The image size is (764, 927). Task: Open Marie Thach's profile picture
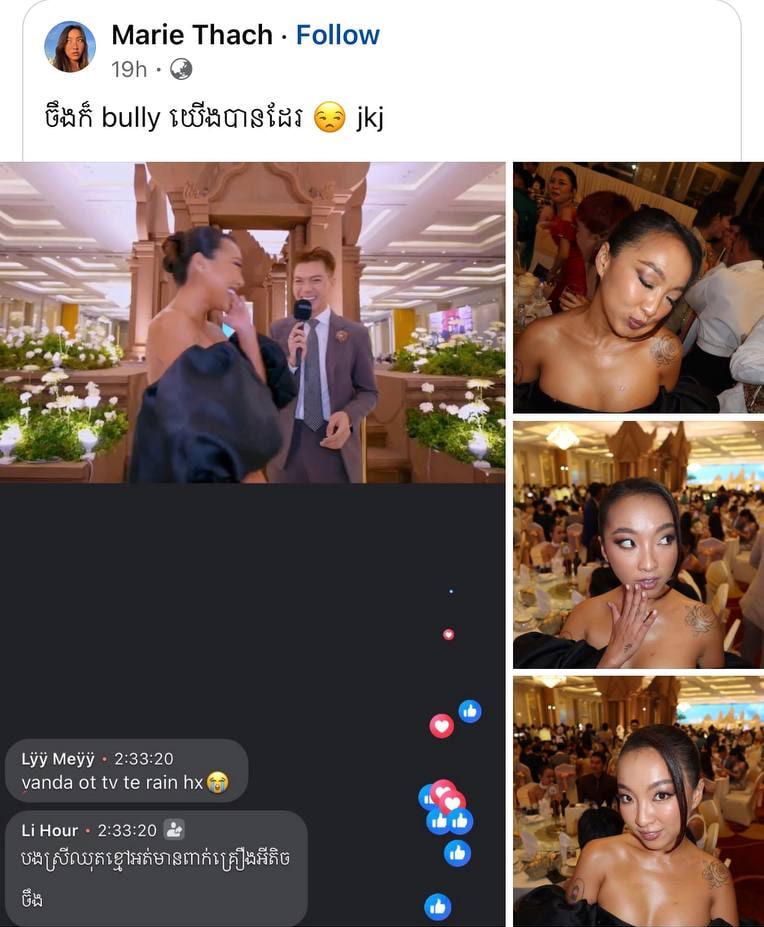point(70,47)
